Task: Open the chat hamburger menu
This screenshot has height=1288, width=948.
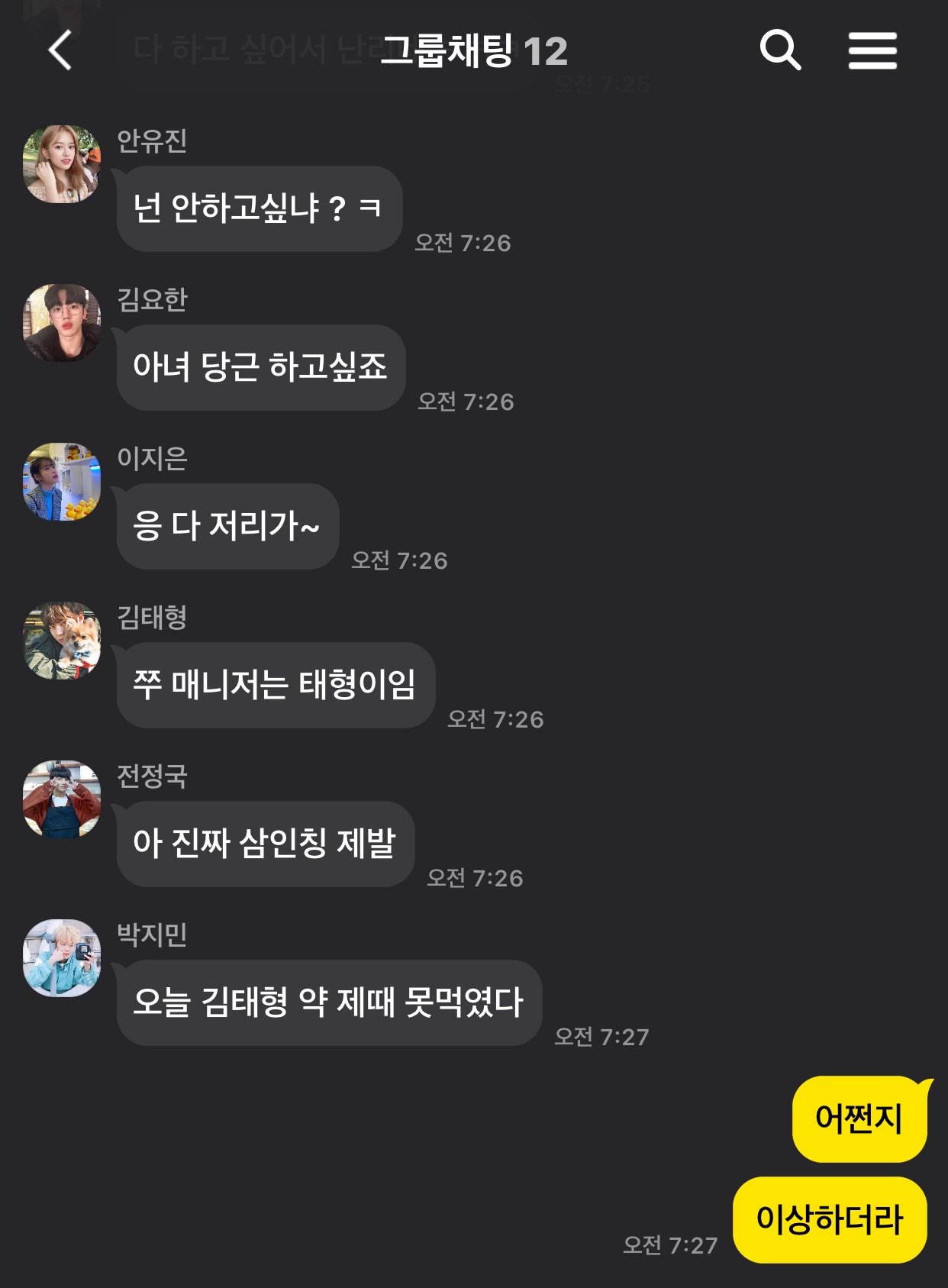Action: 872,51
